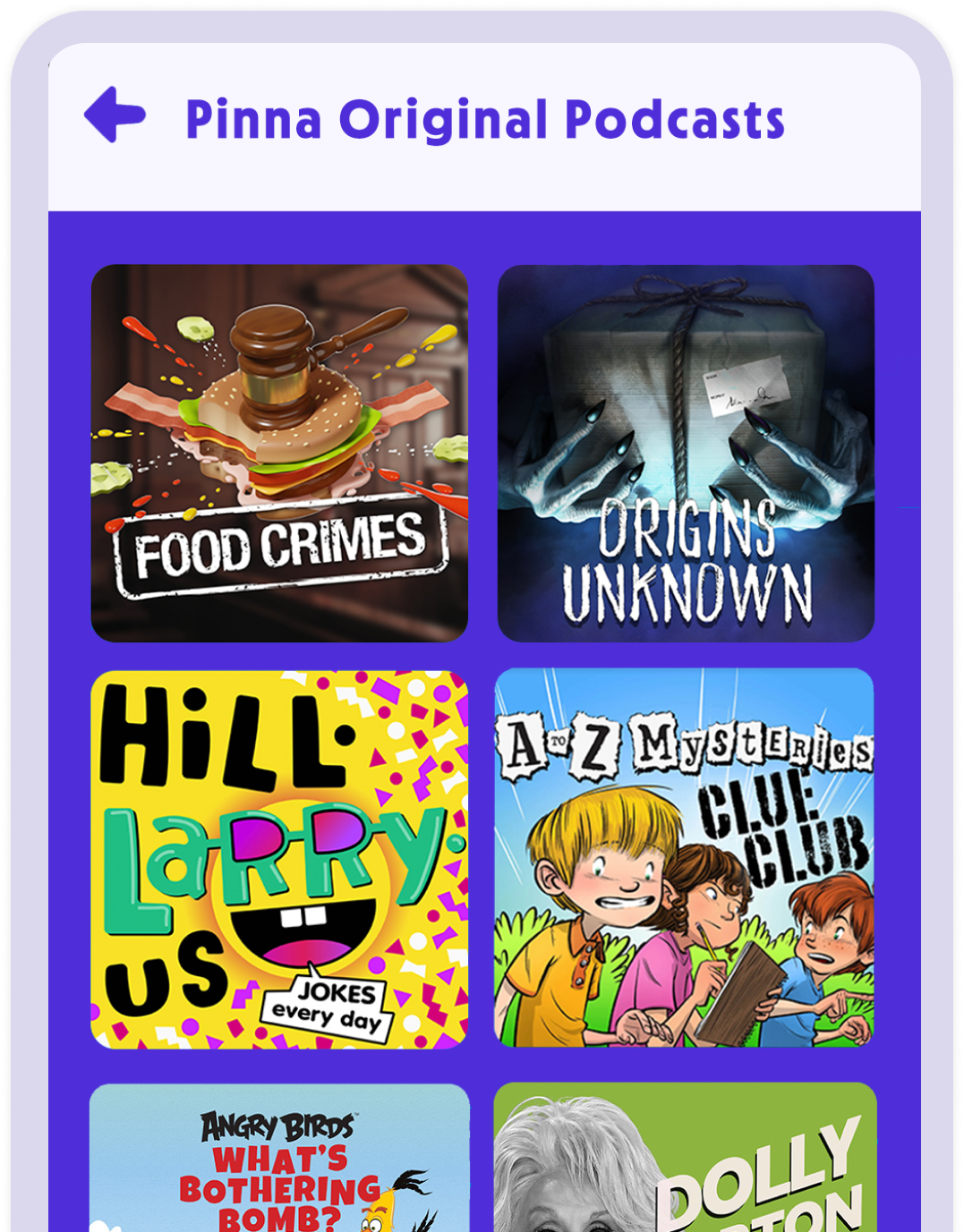This screenshot has height=1232, width=964.
Task: Open Hill Larry Us jokes podcast
Action: point(279,859)
